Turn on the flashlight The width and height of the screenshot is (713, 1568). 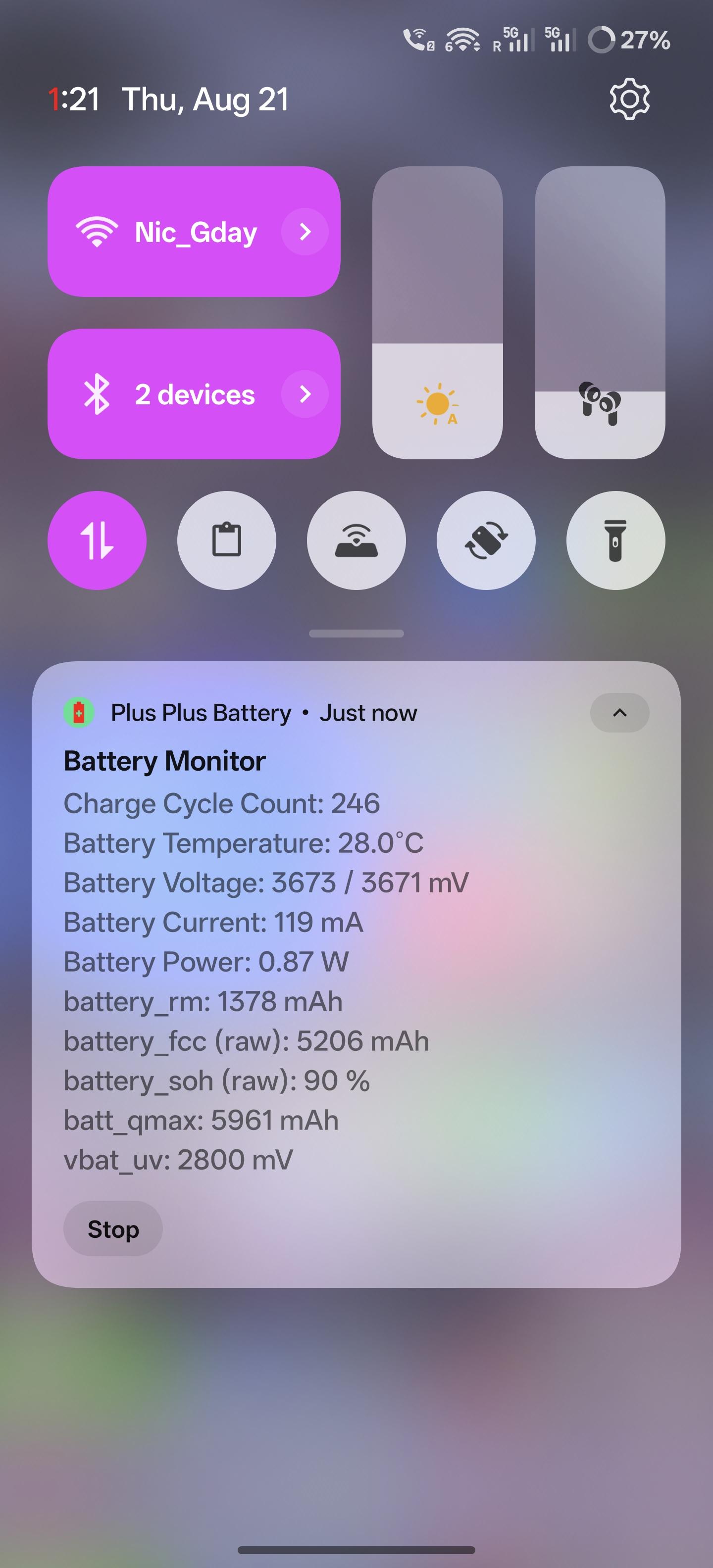pos(615,540)
